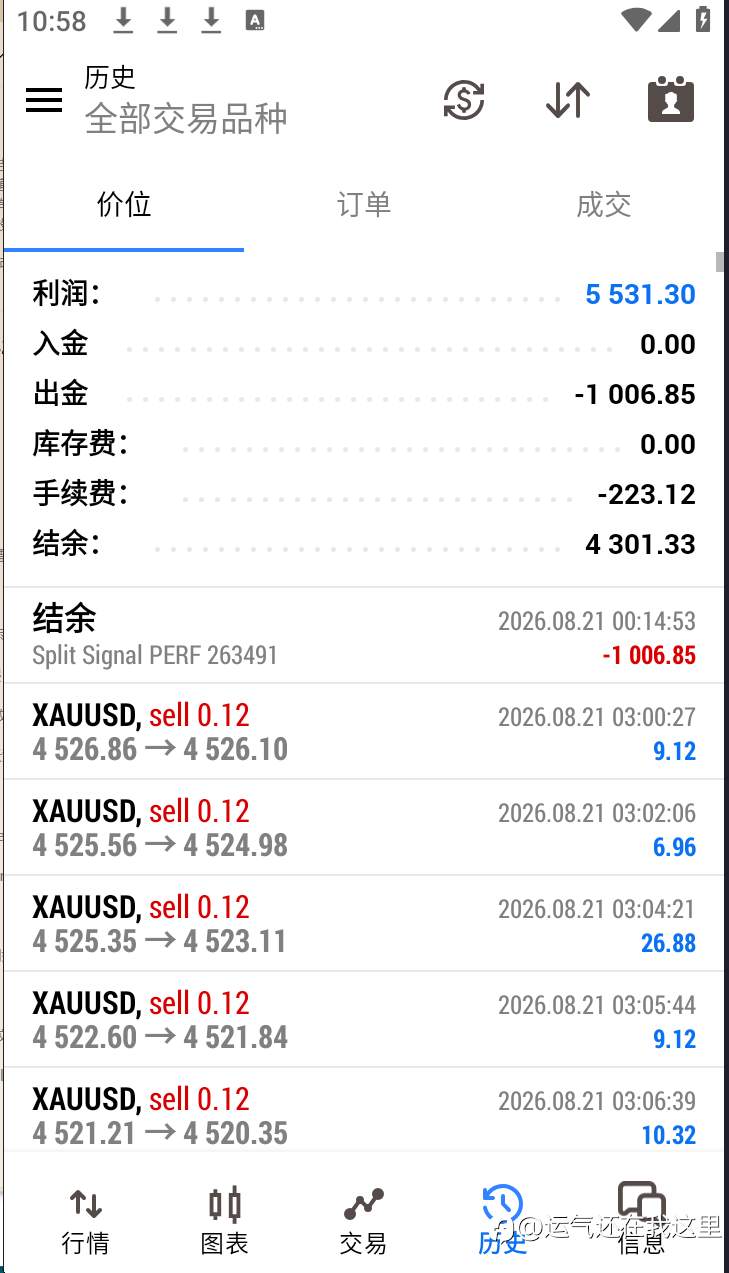The image size is (729, 1273).
Task: Go to the 图表 chart tab
Action: pos(225,1220)
